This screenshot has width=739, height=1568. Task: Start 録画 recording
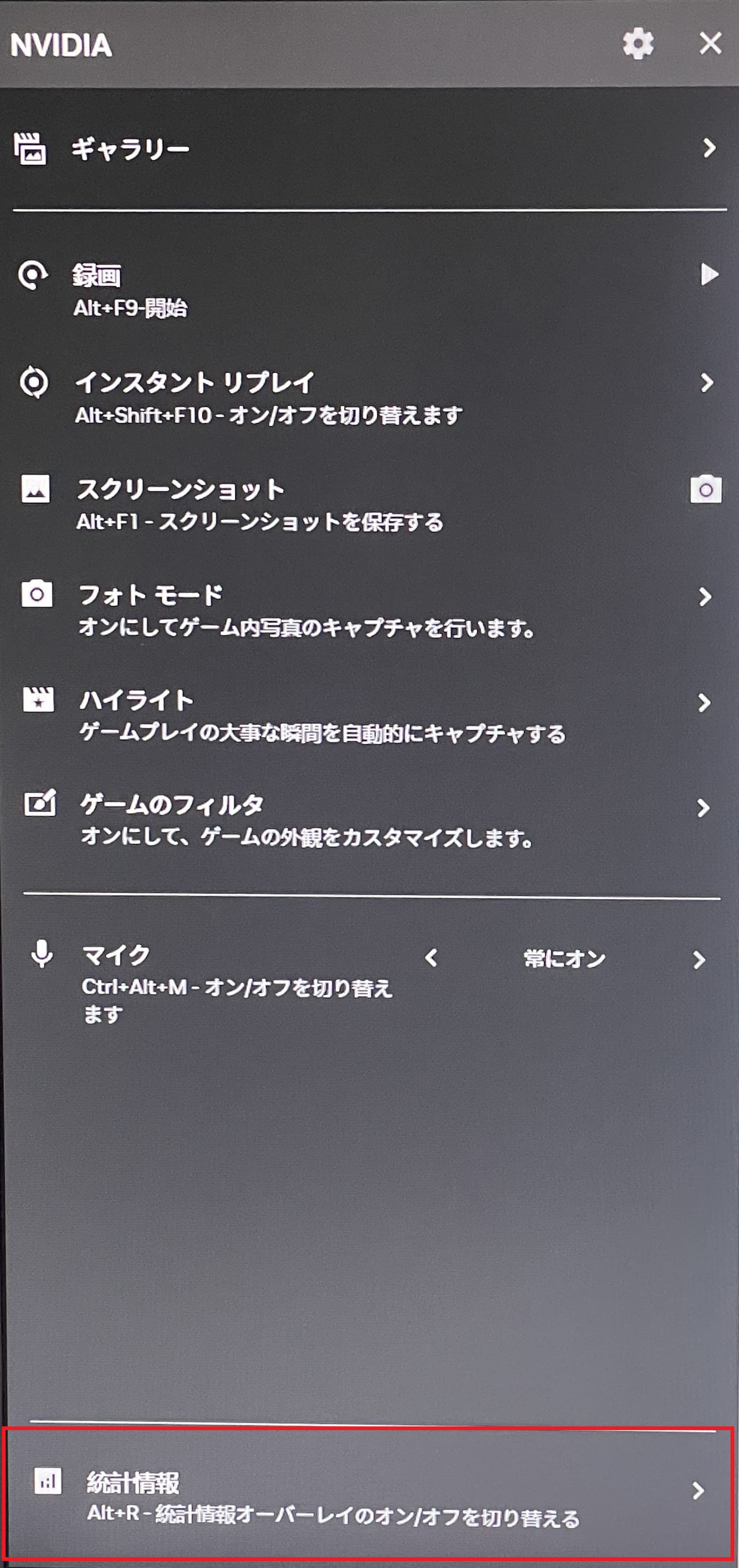(708, 274)
